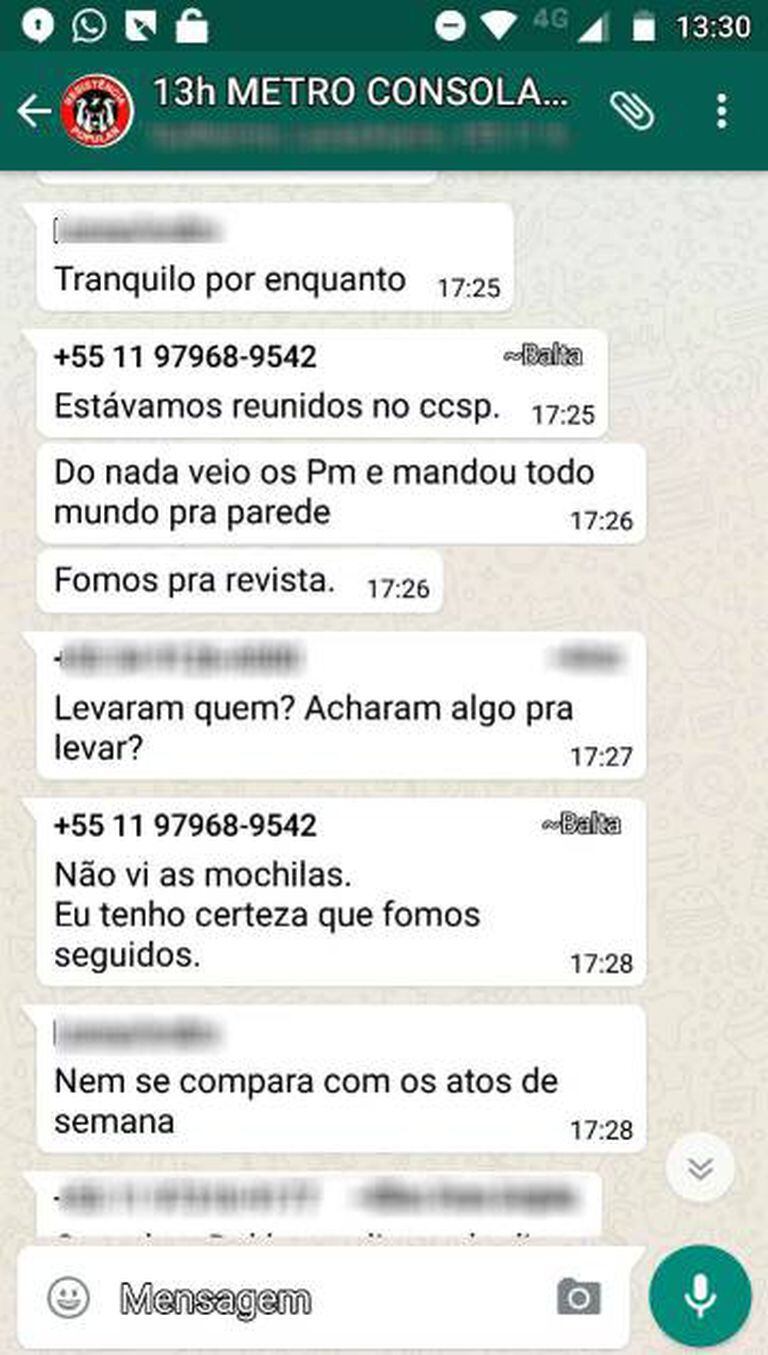Image resolution: width=768 pixels, height=1355 pixels.
Task: Go back to the chat list
Action: point(33,111)
